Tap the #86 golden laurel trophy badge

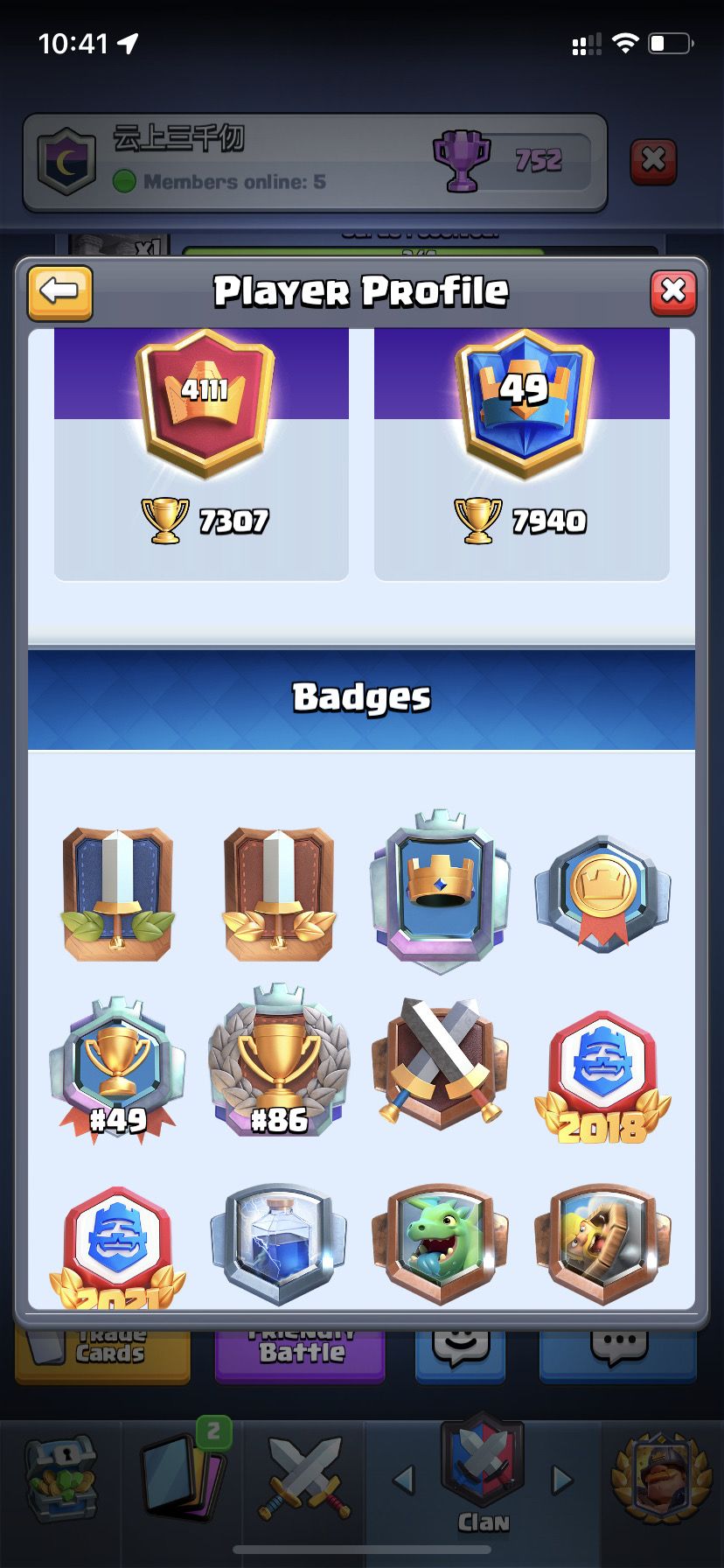tap(280, 1063)
